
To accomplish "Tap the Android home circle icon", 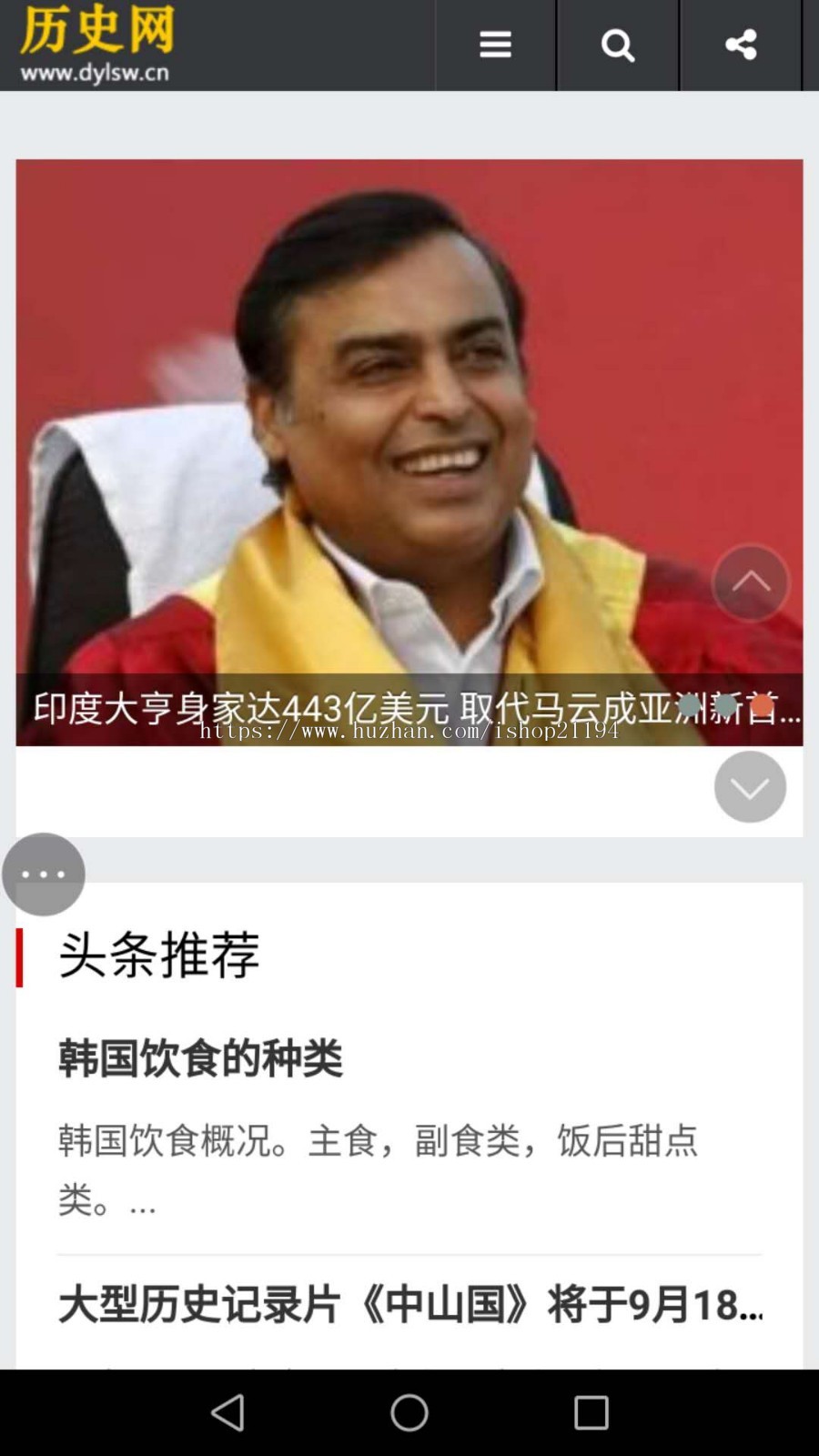I will tap(409, 1413).
